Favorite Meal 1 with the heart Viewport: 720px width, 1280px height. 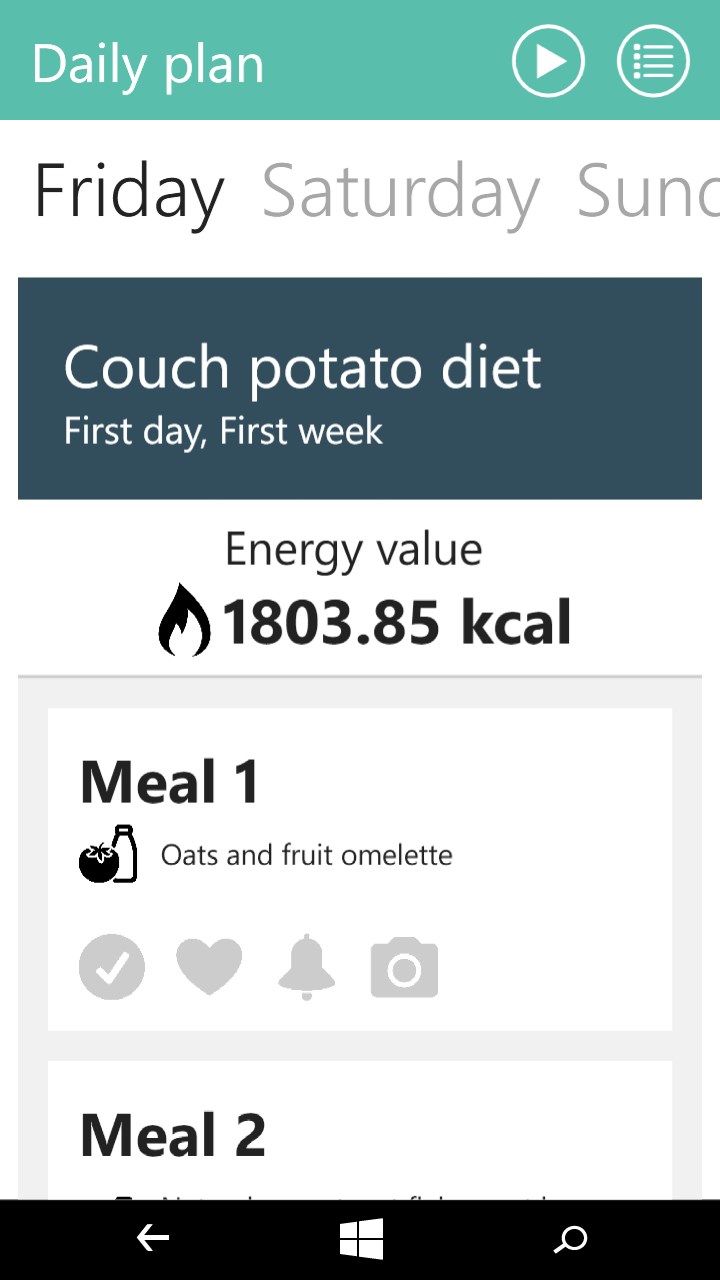click(209, 967)
